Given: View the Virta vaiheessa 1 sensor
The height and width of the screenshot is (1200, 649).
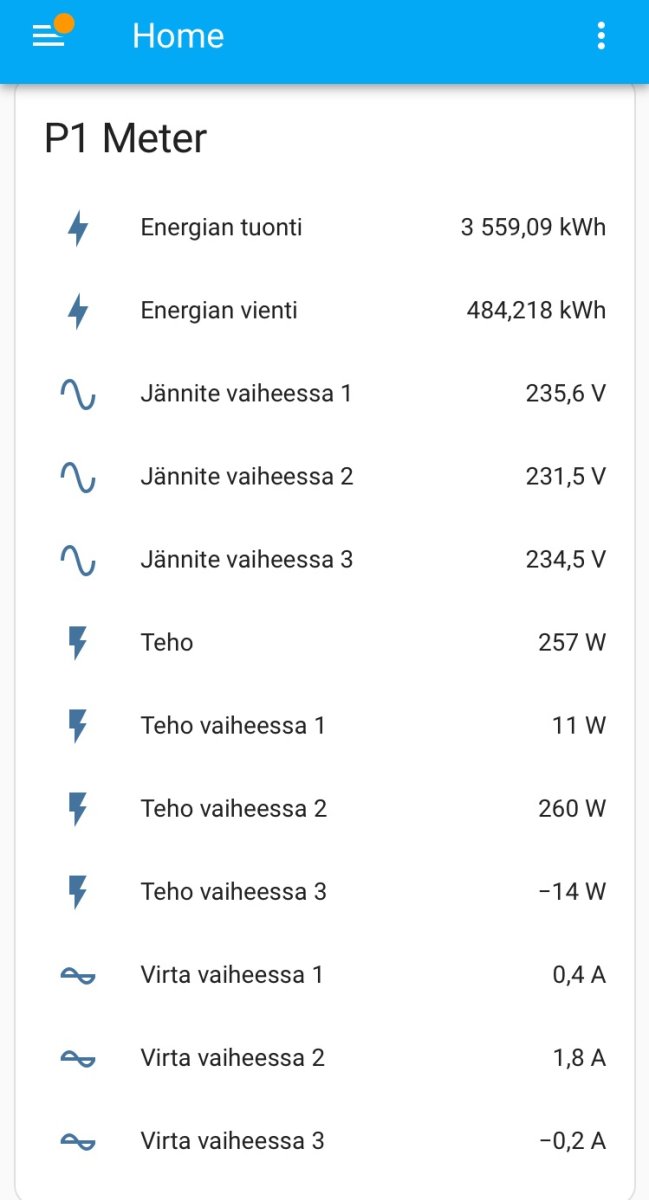Looking at the screenshot, I should pyautogui.click(x=232, y=975).
